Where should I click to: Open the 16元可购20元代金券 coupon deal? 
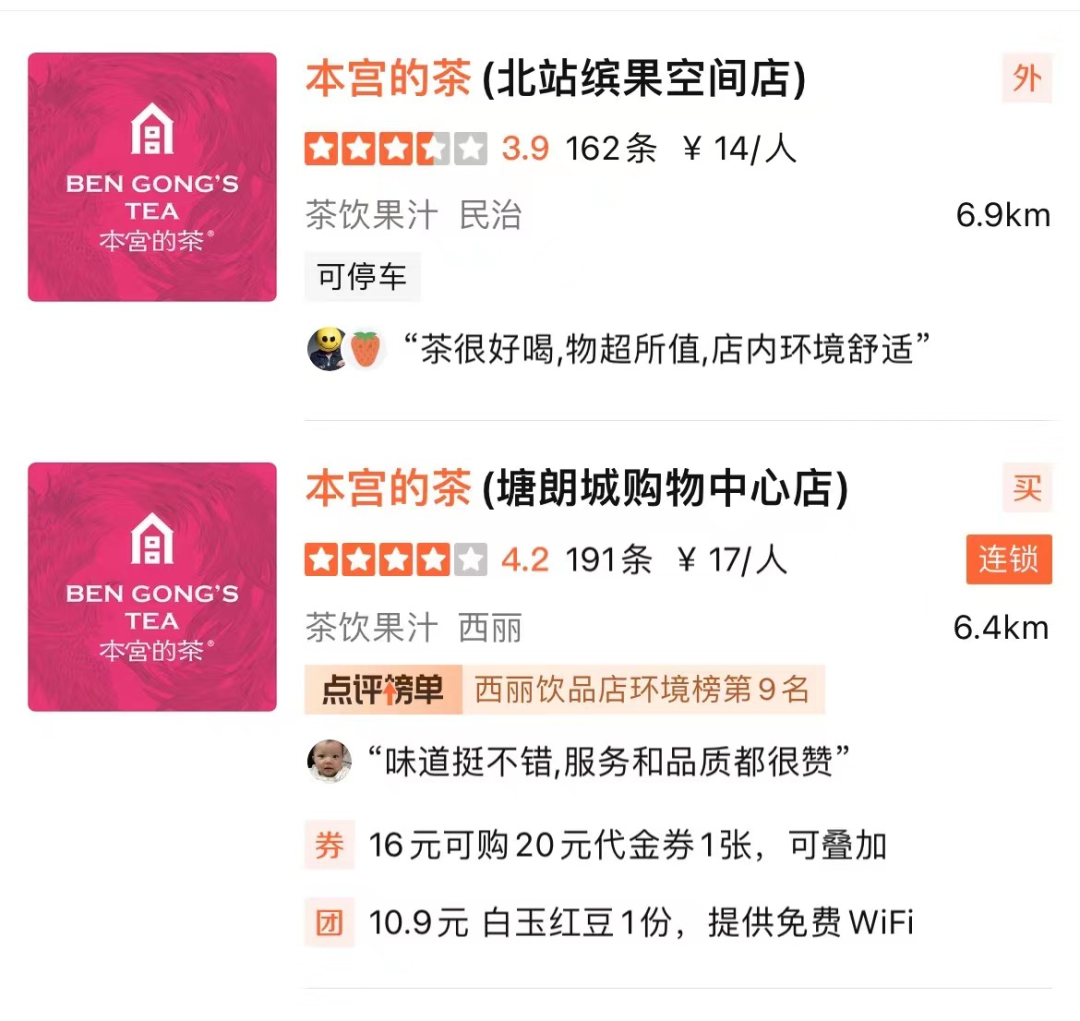click(x=627, y=846)
